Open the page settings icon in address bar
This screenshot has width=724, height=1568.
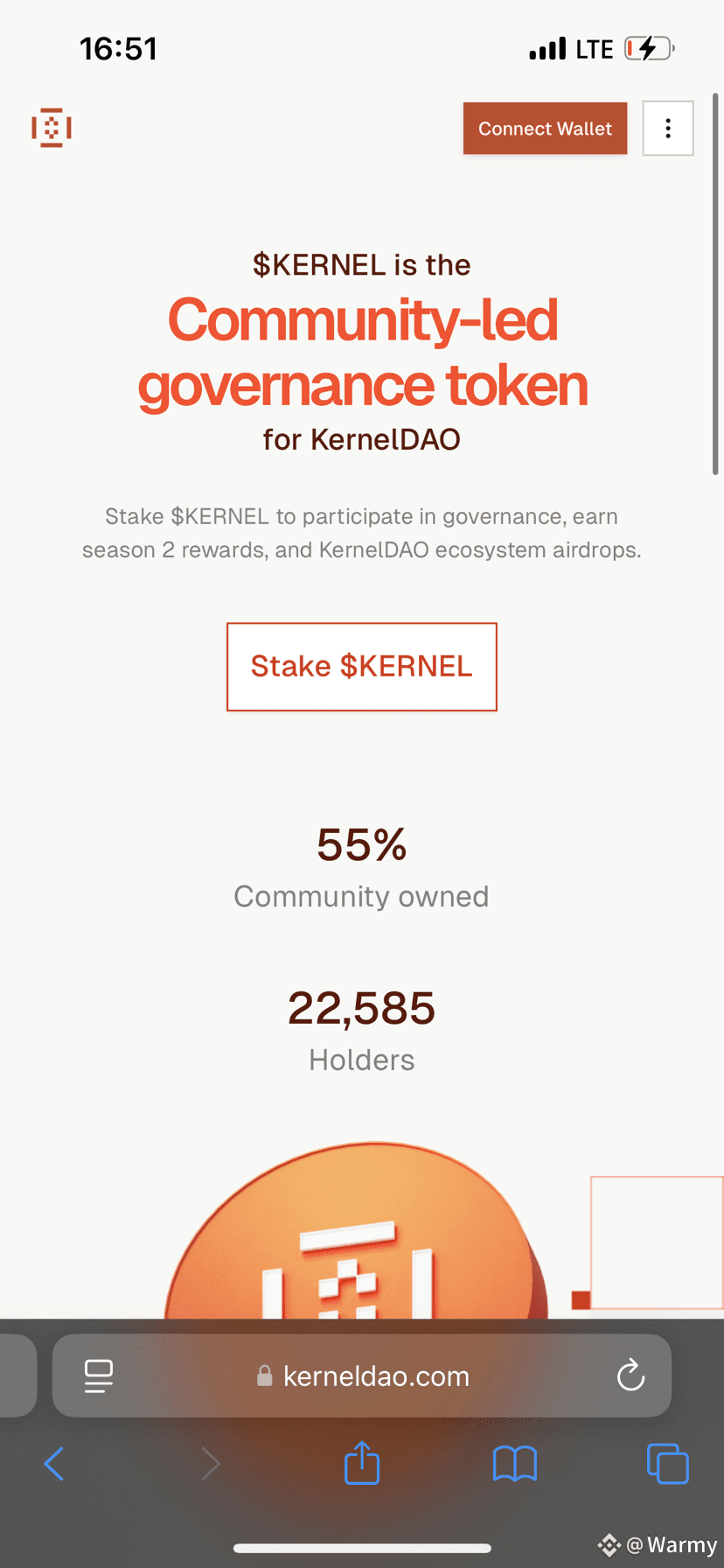click(98, 1376)
